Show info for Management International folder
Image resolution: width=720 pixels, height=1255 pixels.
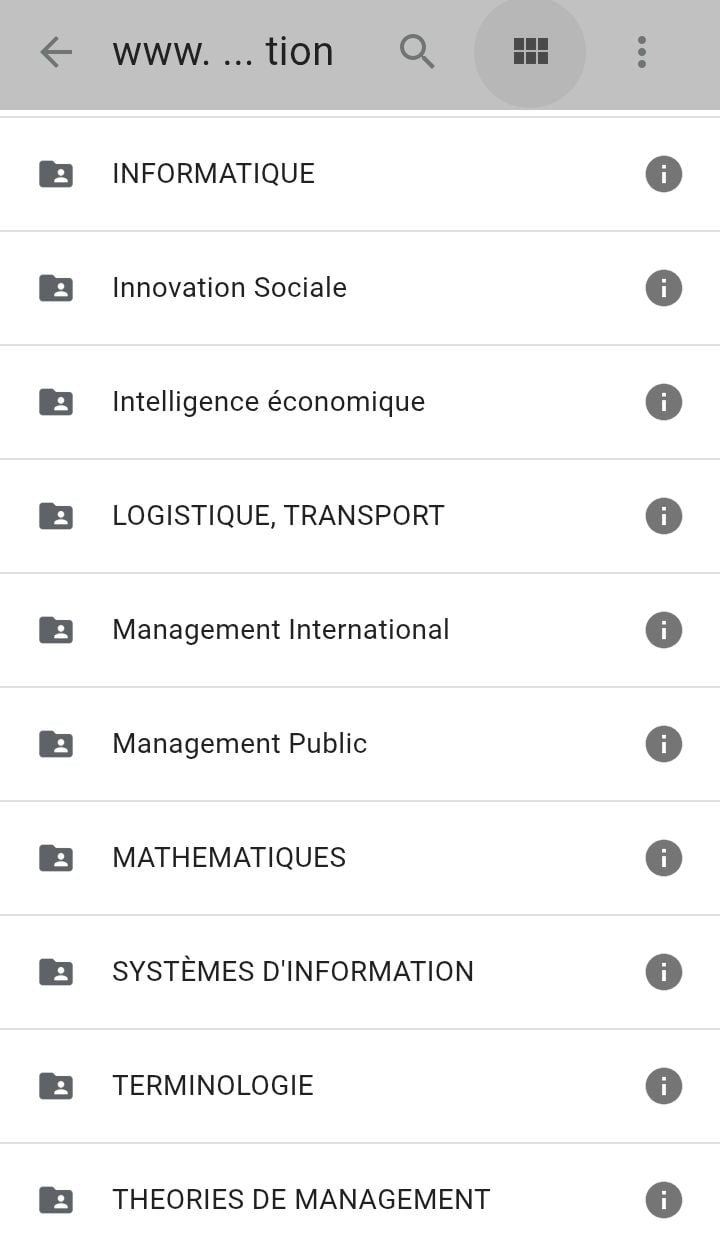point(663,630)
